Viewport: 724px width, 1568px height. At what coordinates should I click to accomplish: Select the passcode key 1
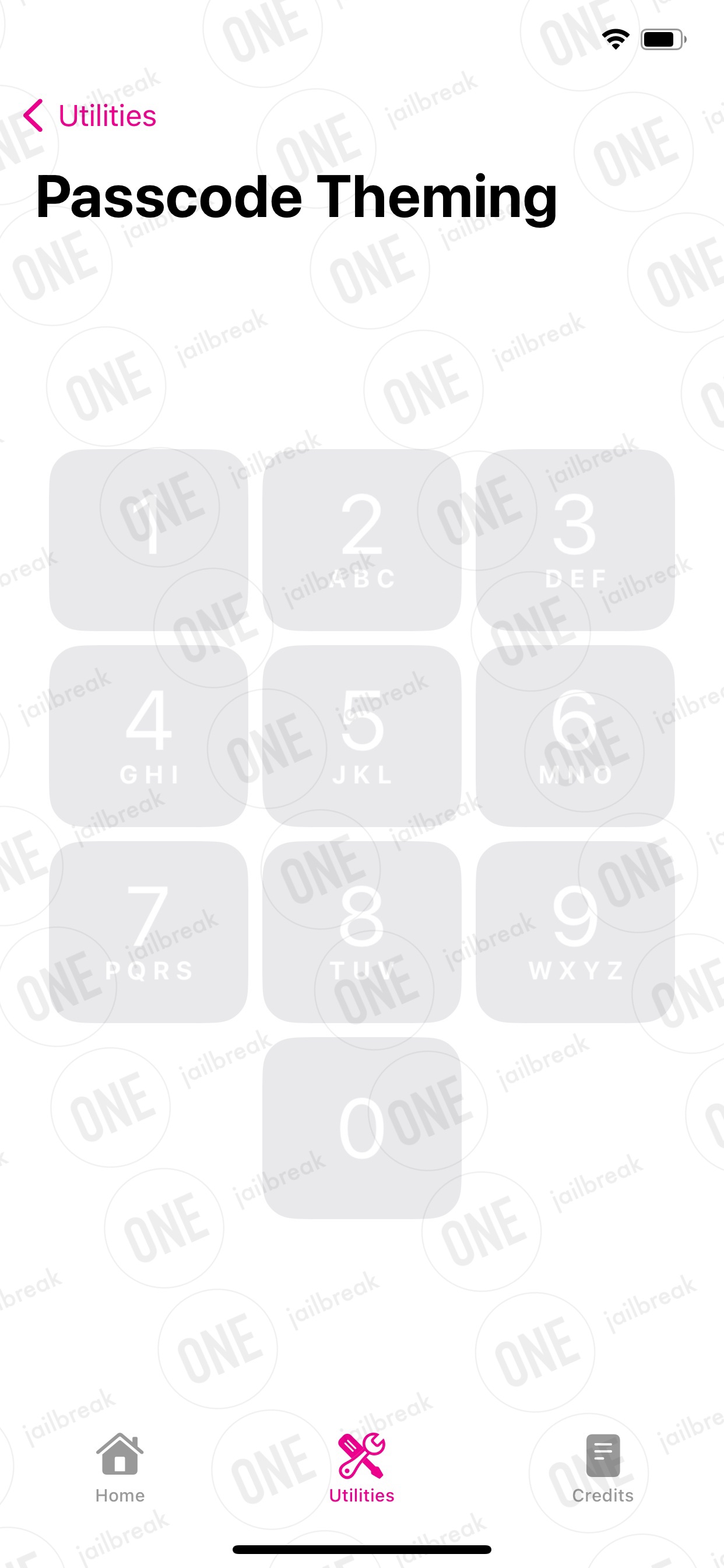tap(149, 540)
